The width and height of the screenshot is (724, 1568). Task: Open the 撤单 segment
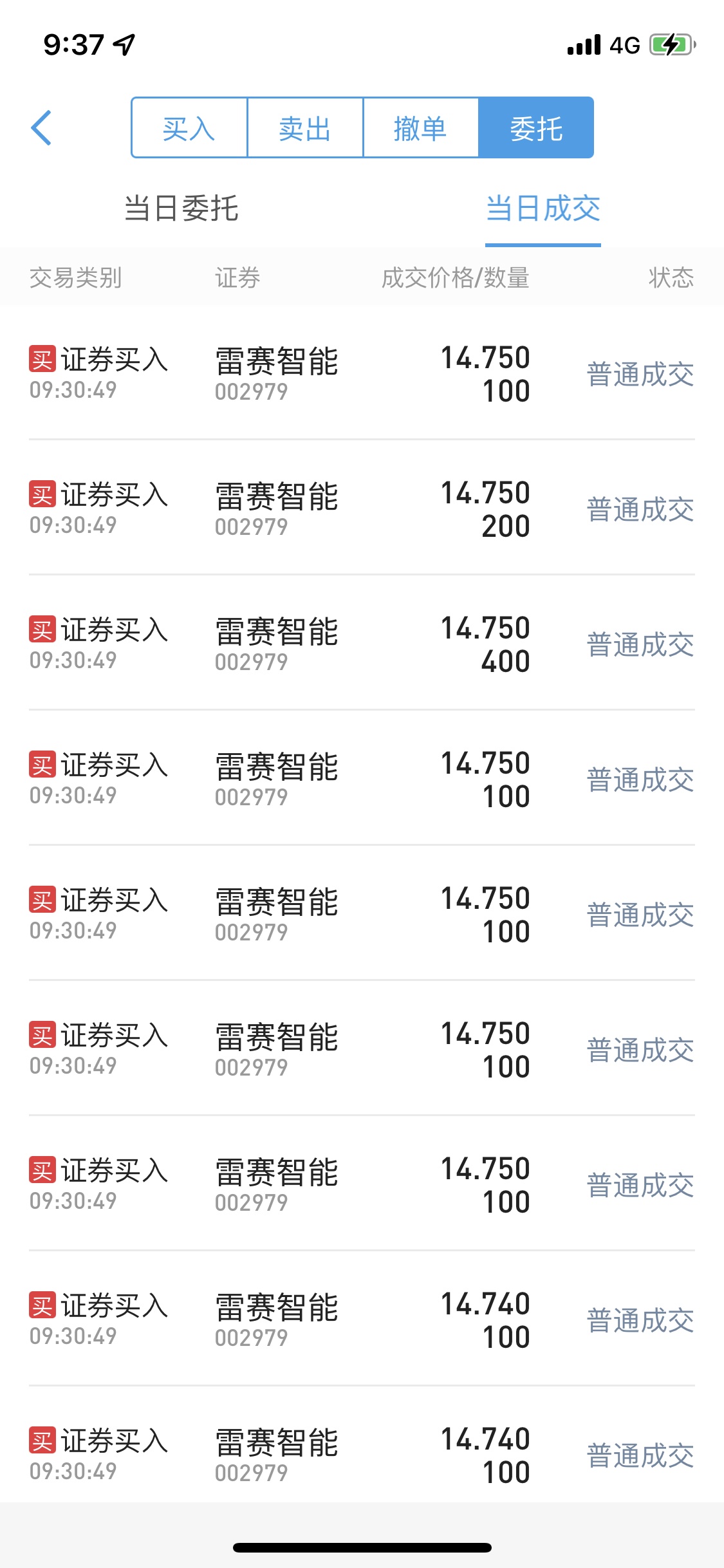(421, 128)
